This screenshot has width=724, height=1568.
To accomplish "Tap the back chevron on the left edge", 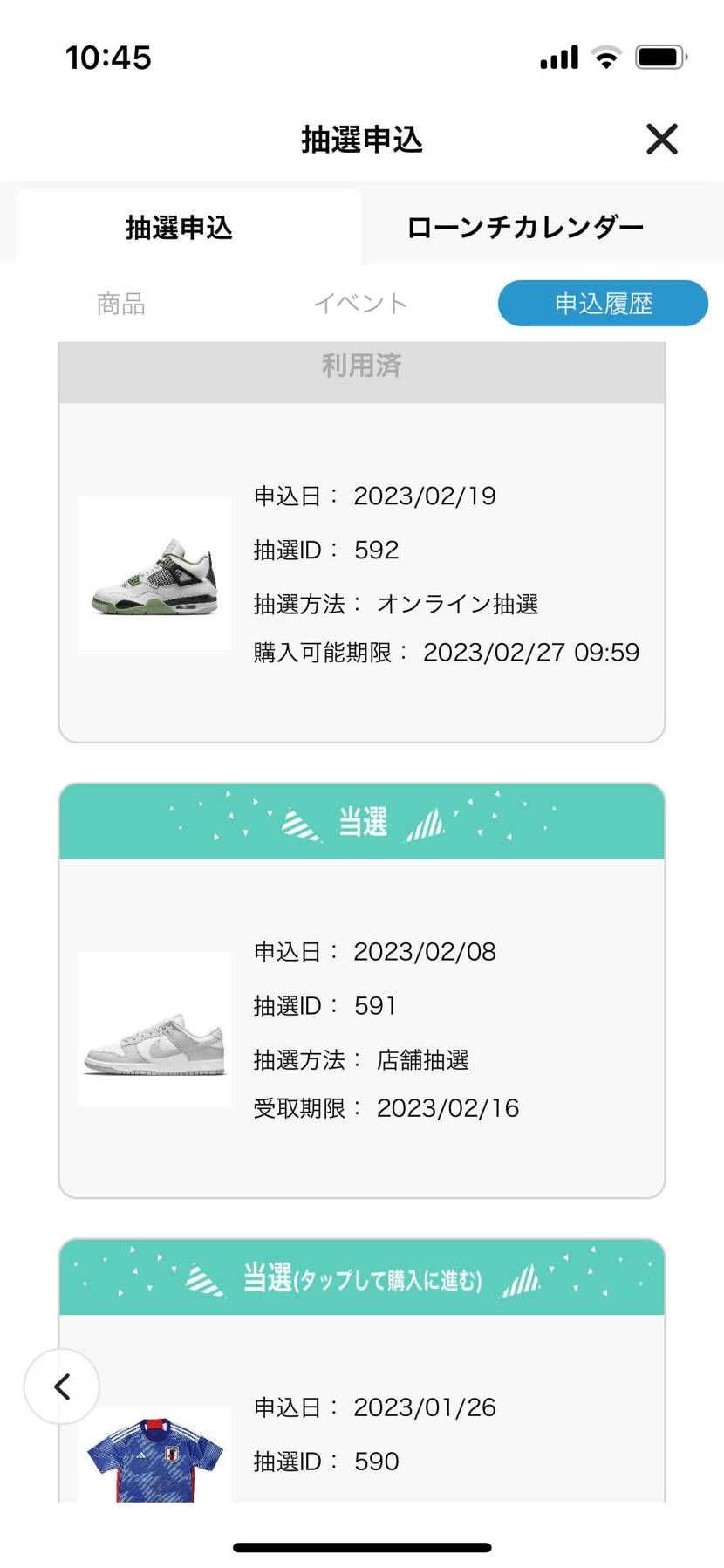I will click(61, 1387).
